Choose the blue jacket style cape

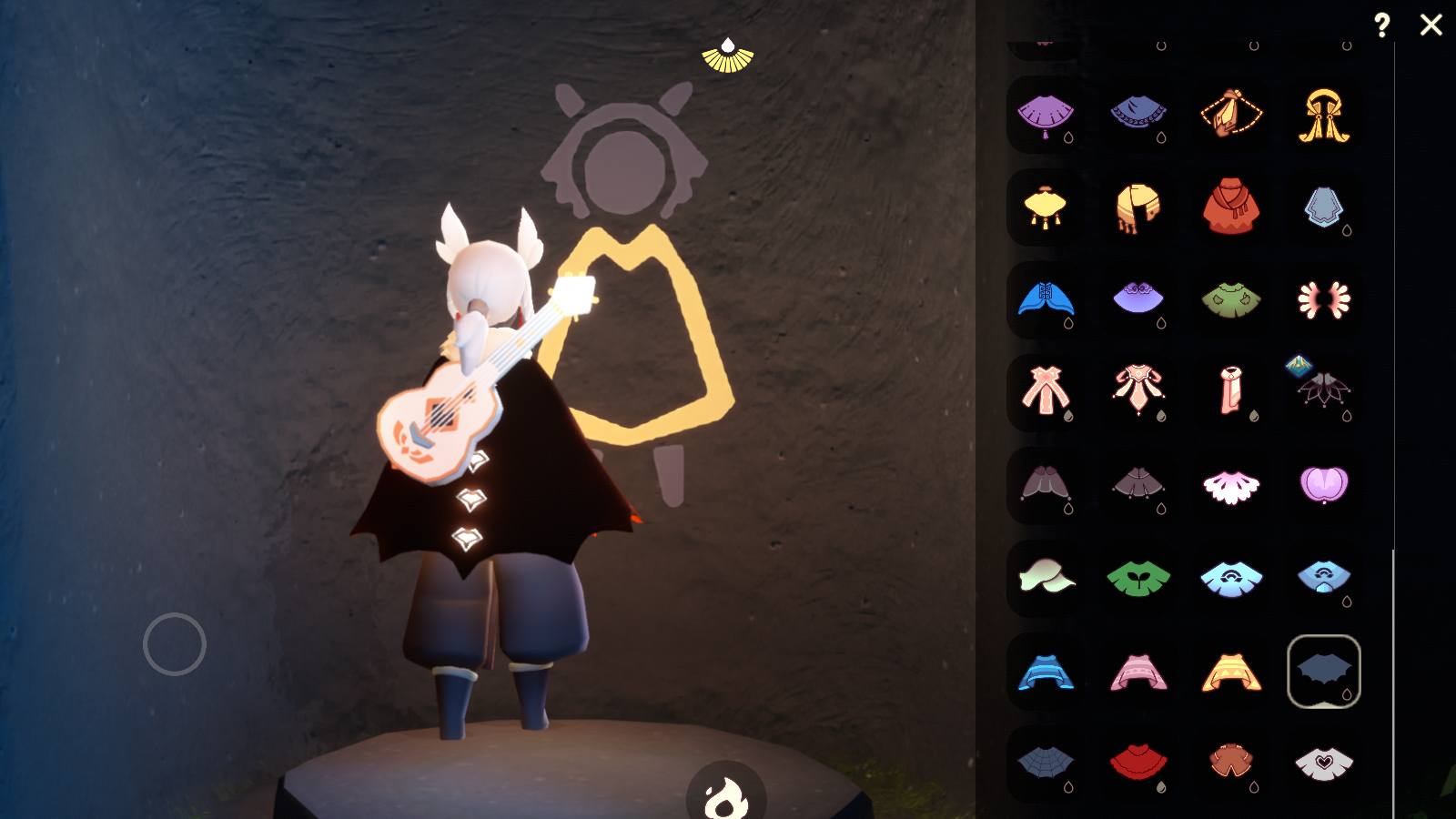(1046, 299)
